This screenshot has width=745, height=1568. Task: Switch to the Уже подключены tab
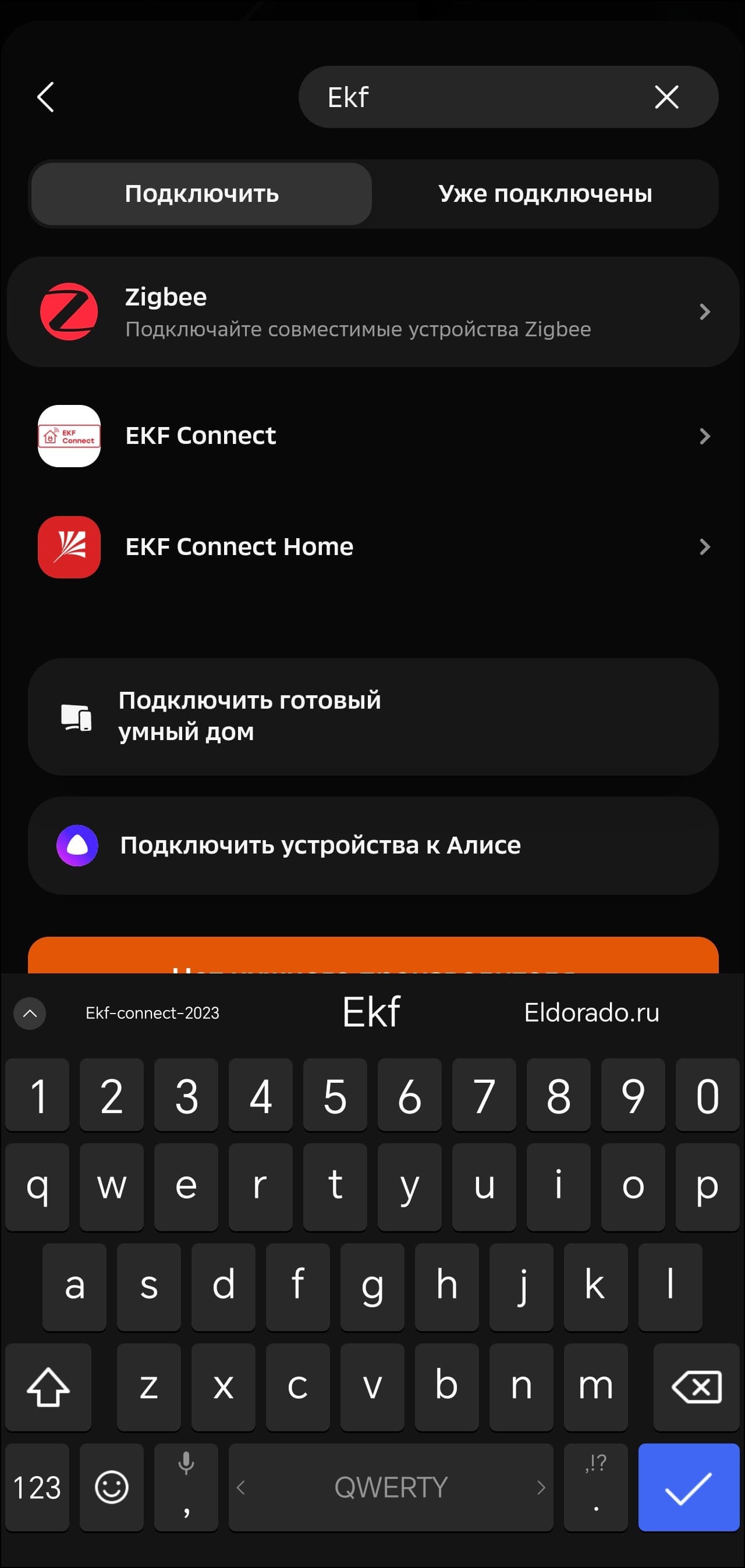(x=545, y=194)
